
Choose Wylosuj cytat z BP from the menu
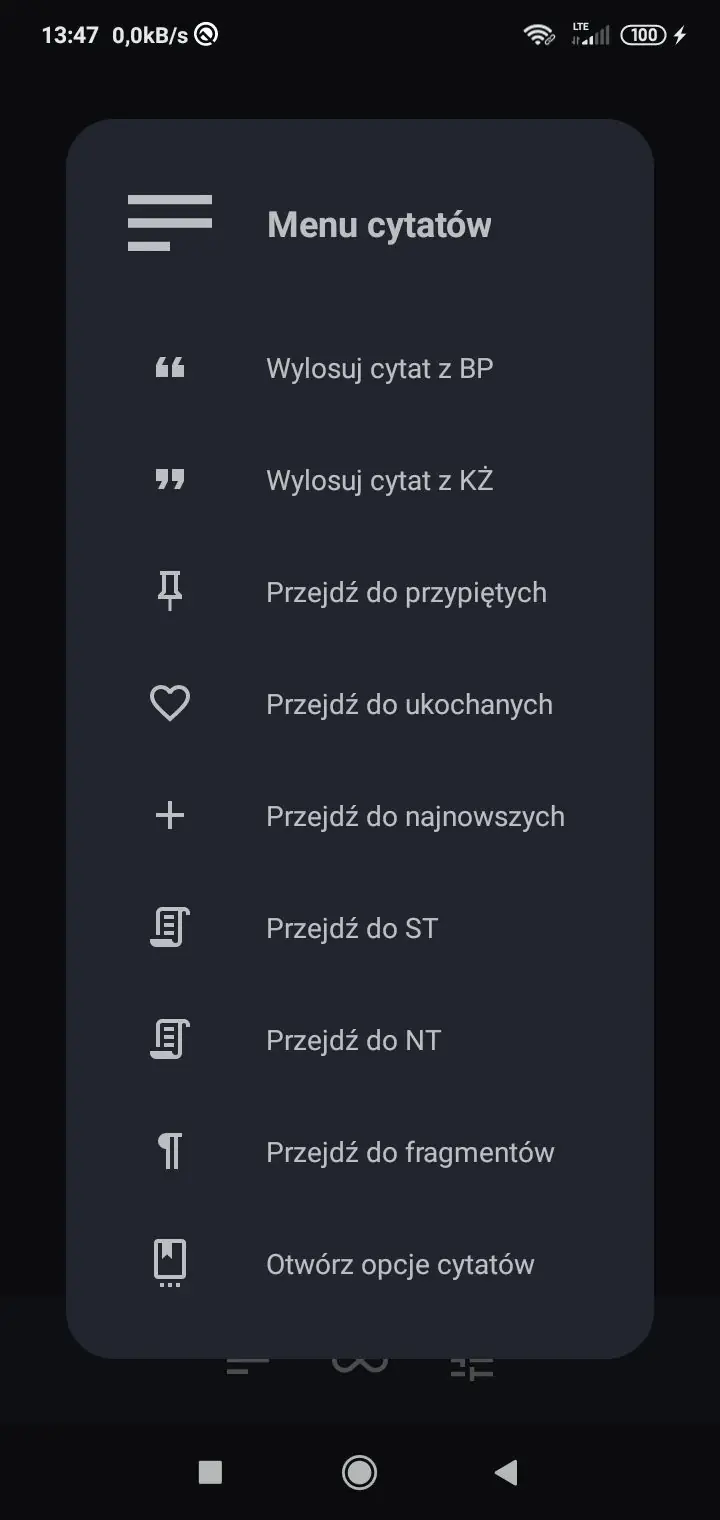[380, 367]
